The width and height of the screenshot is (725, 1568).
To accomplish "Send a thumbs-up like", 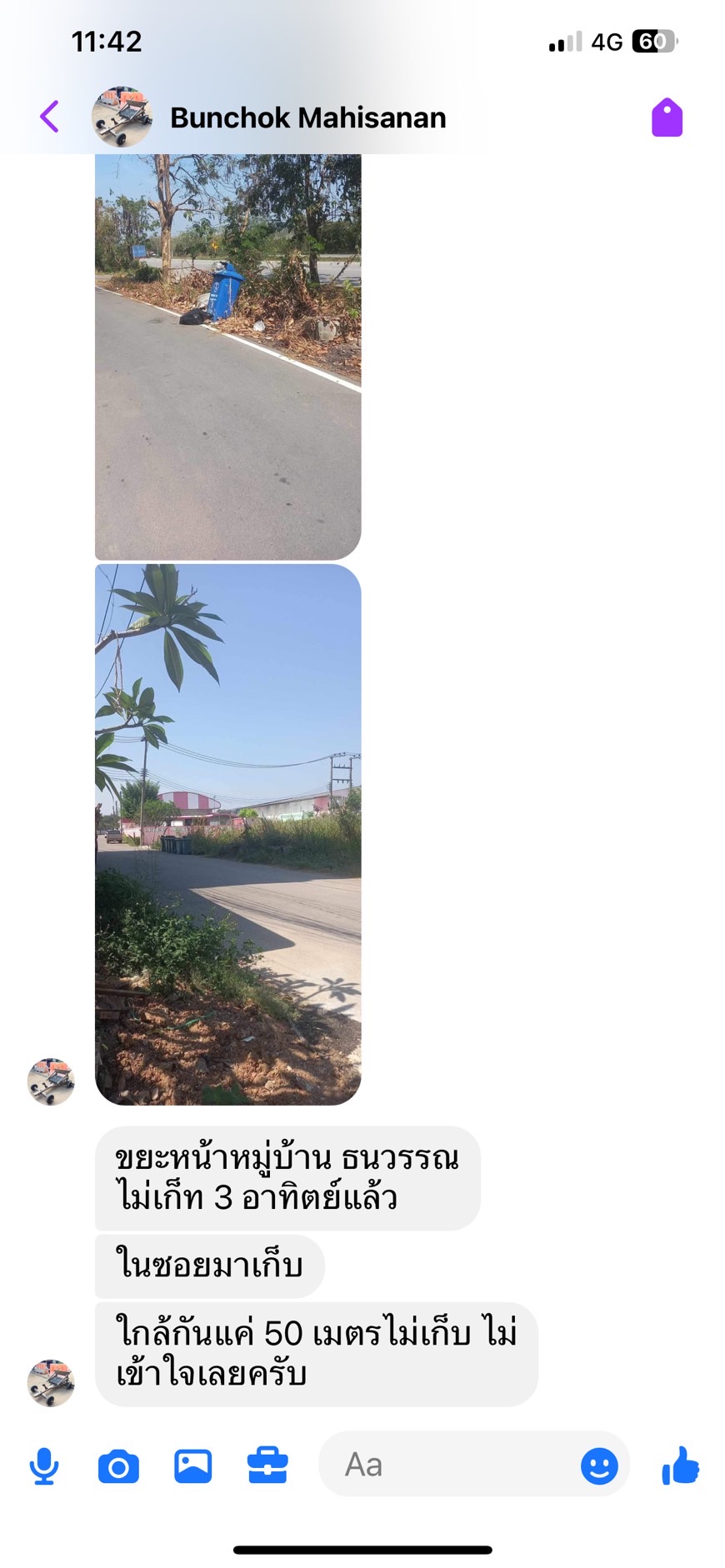I will [680, 1465].
